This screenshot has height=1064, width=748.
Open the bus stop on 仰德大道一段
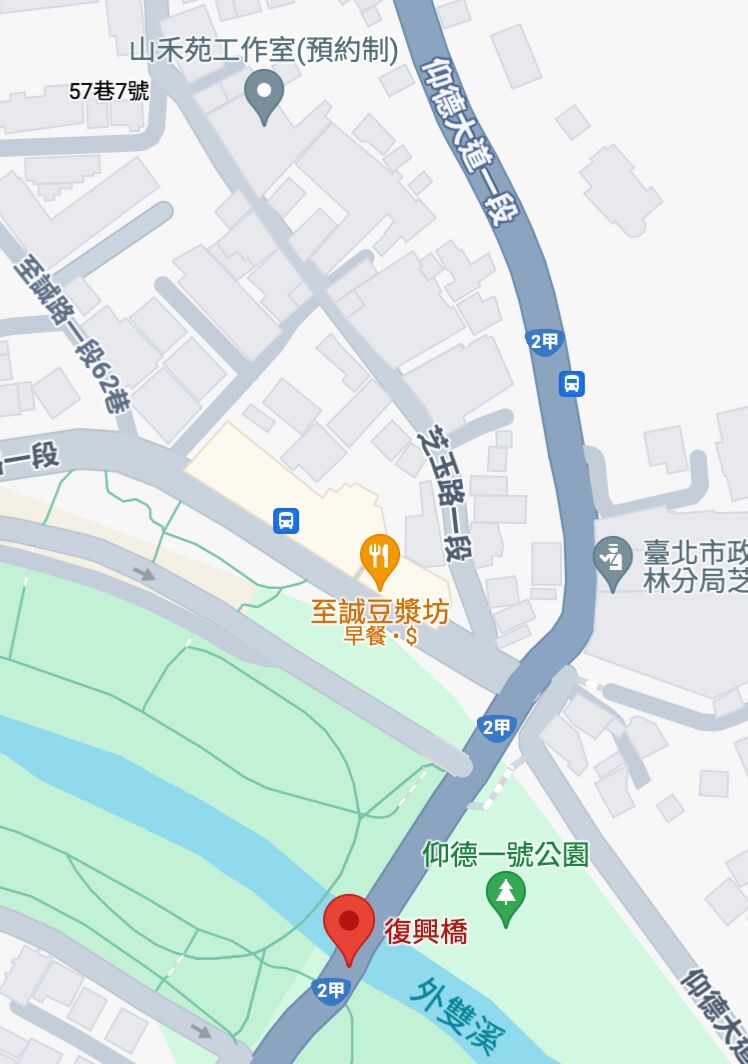point(572,383)
